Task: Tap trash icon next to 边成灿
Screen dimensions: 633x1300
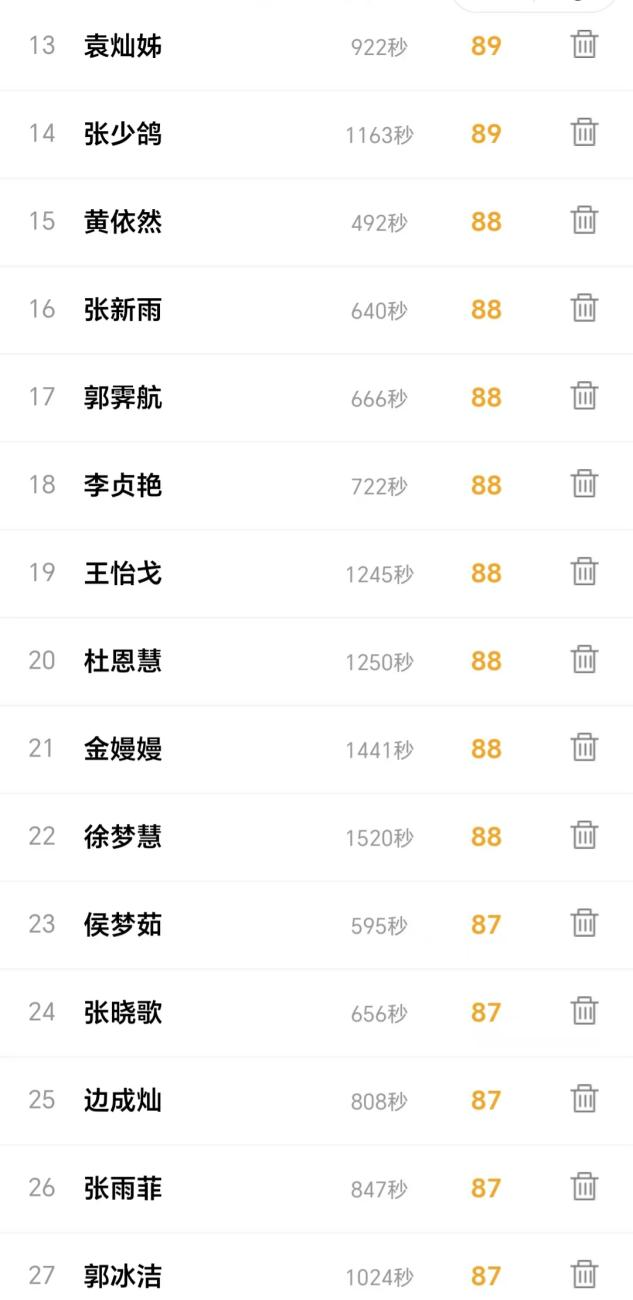Action: click(585, 1099)
